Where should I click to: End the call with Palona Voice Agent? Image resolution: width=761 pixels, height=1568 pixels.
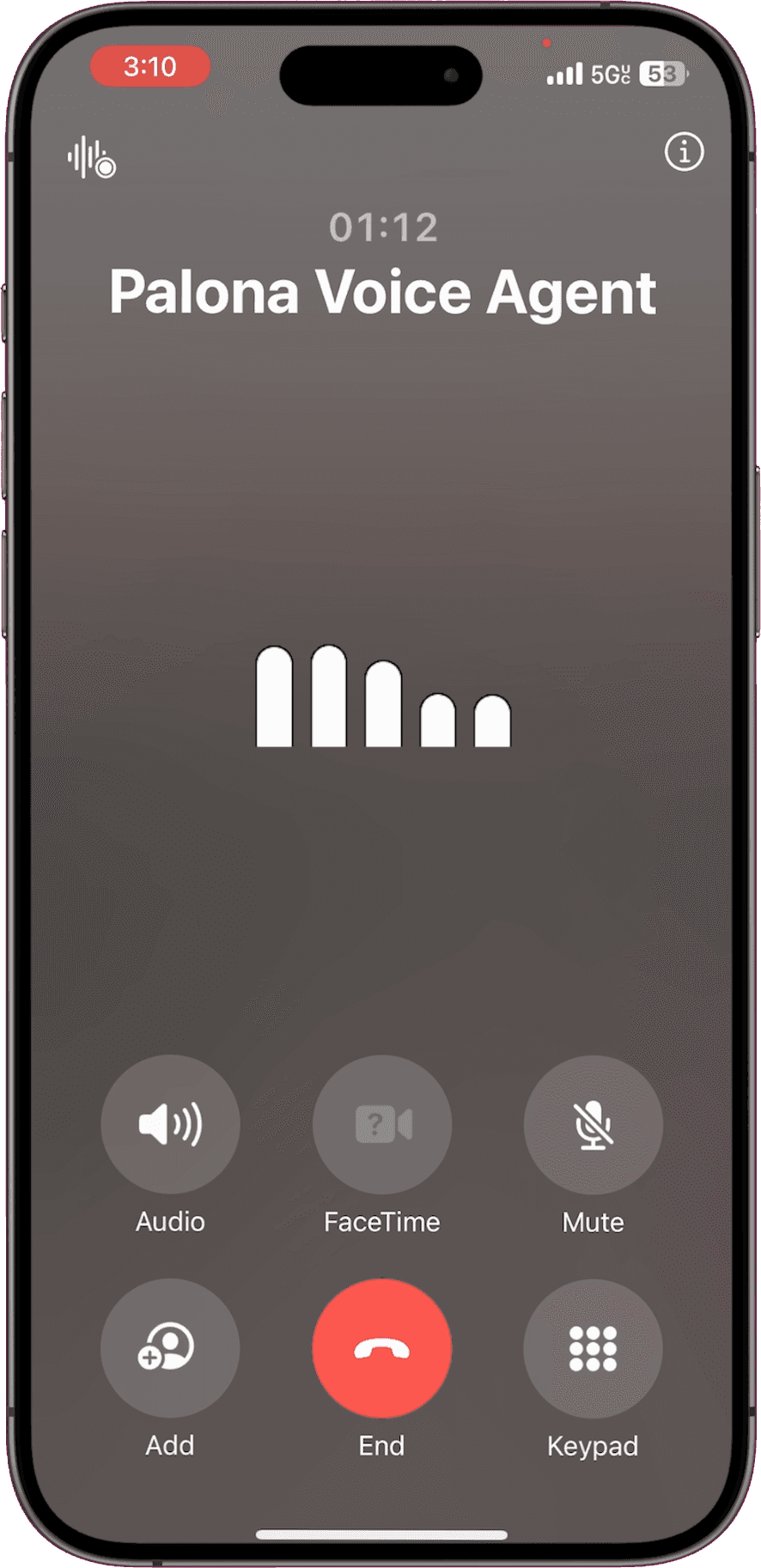381,1347
